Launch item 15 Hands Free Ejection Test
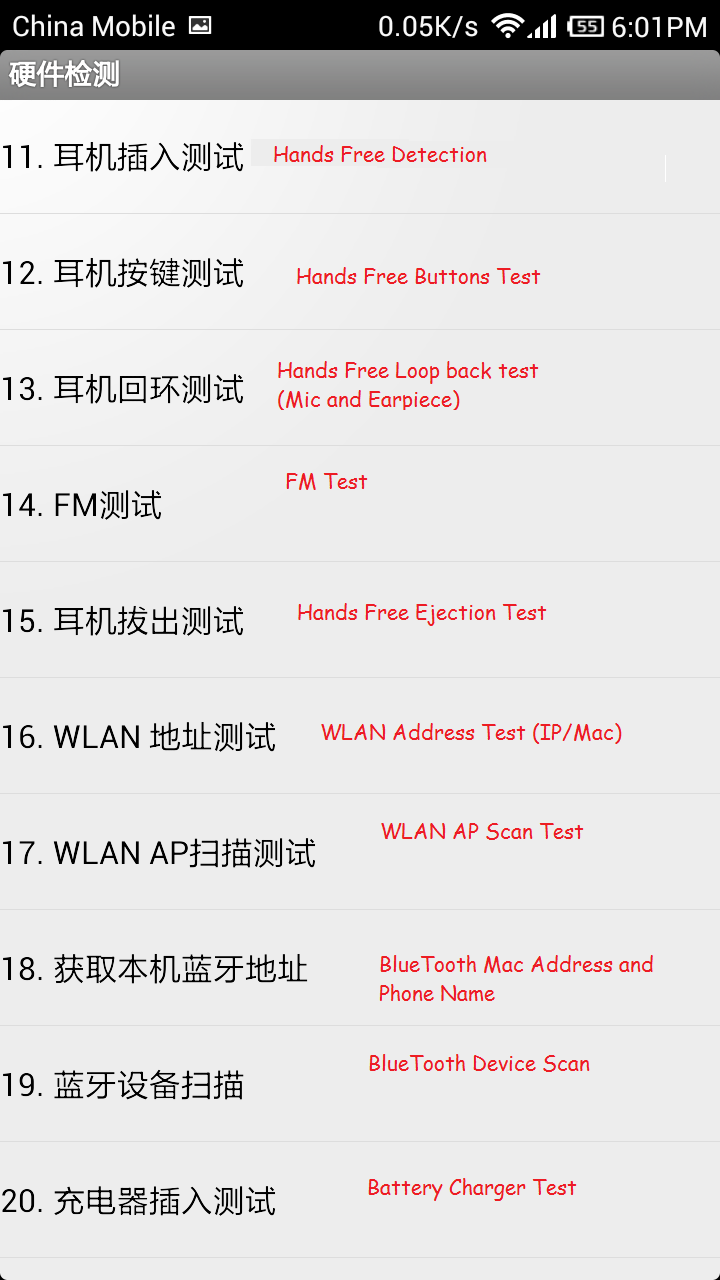The width and height of the screenshot is (720, 1280). pos(360,620)
